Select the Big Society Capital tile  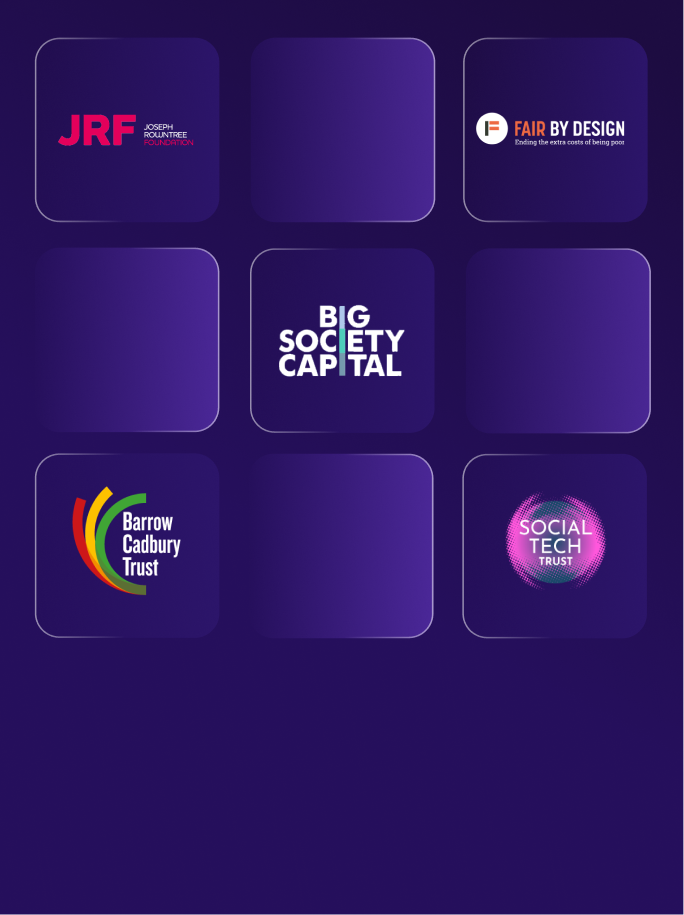point(342,340)
